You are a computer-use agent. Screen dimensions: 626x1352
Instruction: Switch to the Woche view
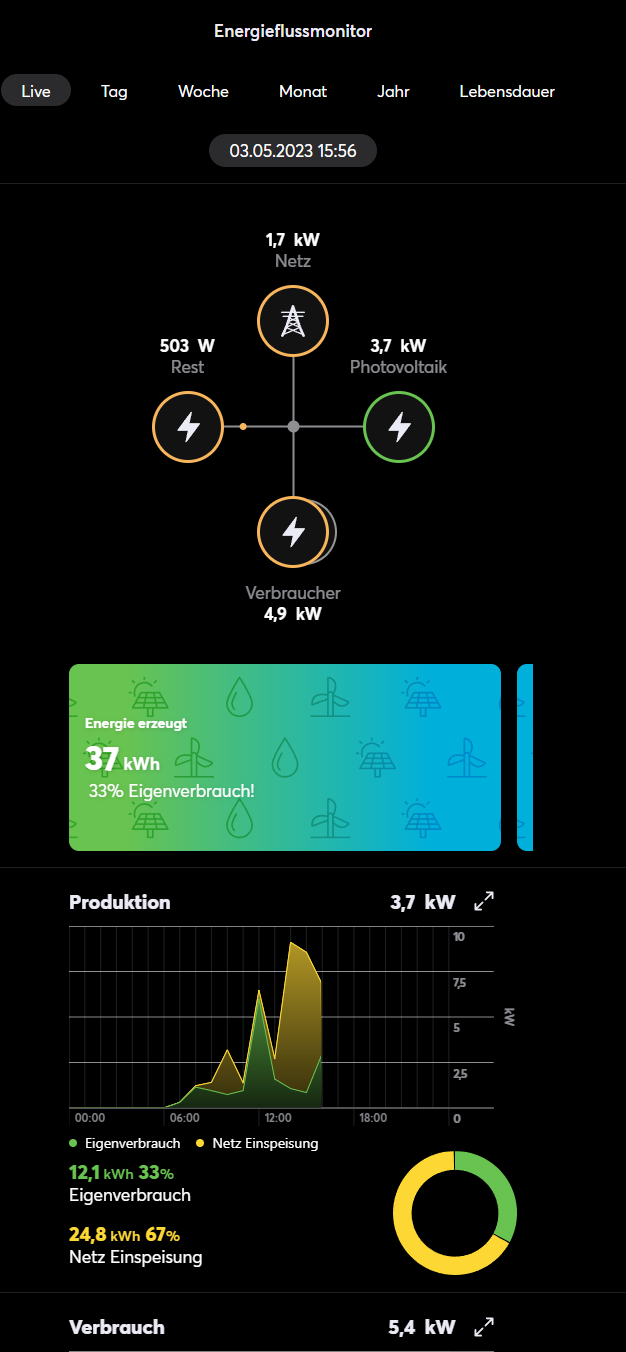coord(203,91)
